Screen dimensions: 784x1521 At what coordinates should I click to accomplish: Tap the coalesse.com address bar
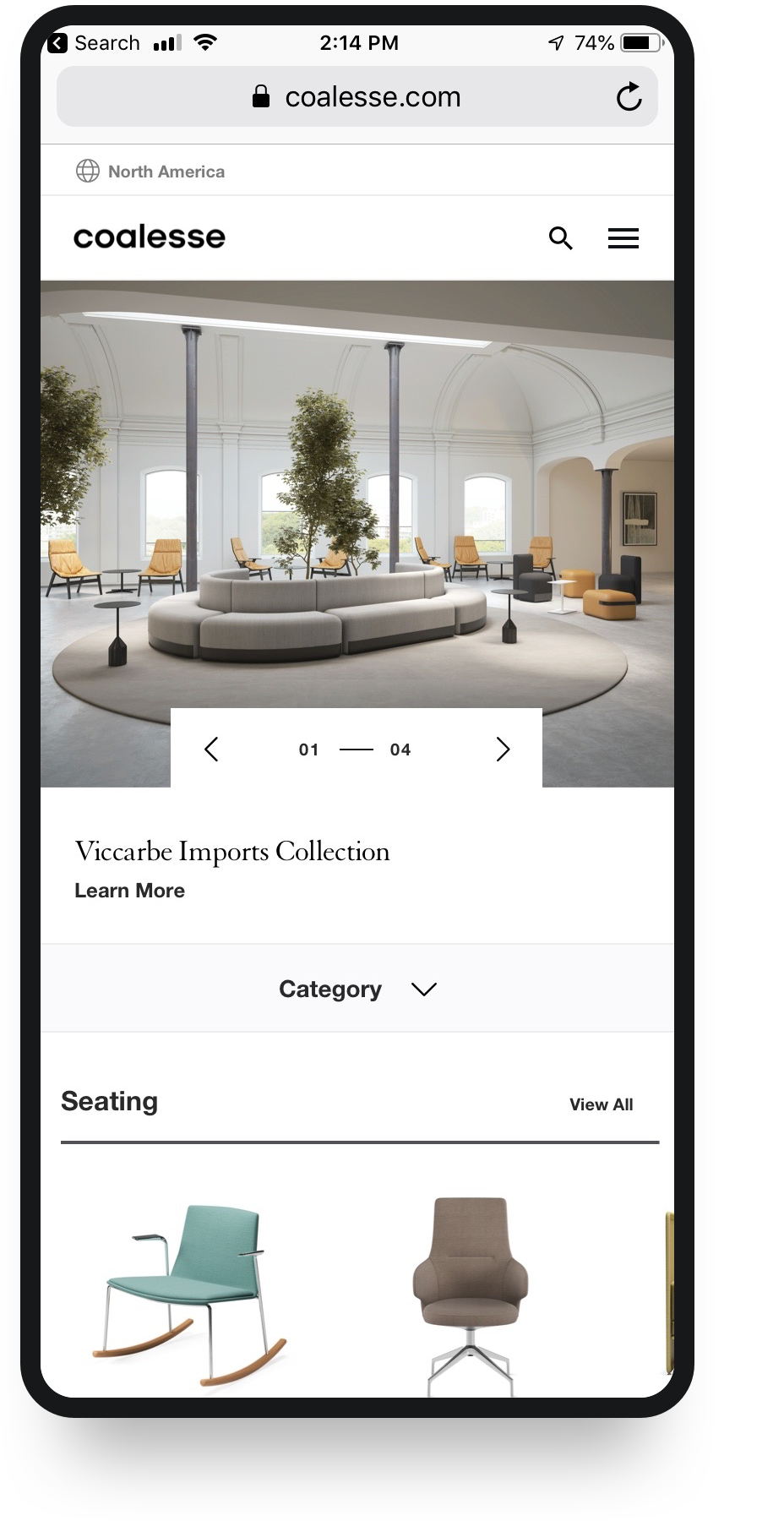(372, 97)
